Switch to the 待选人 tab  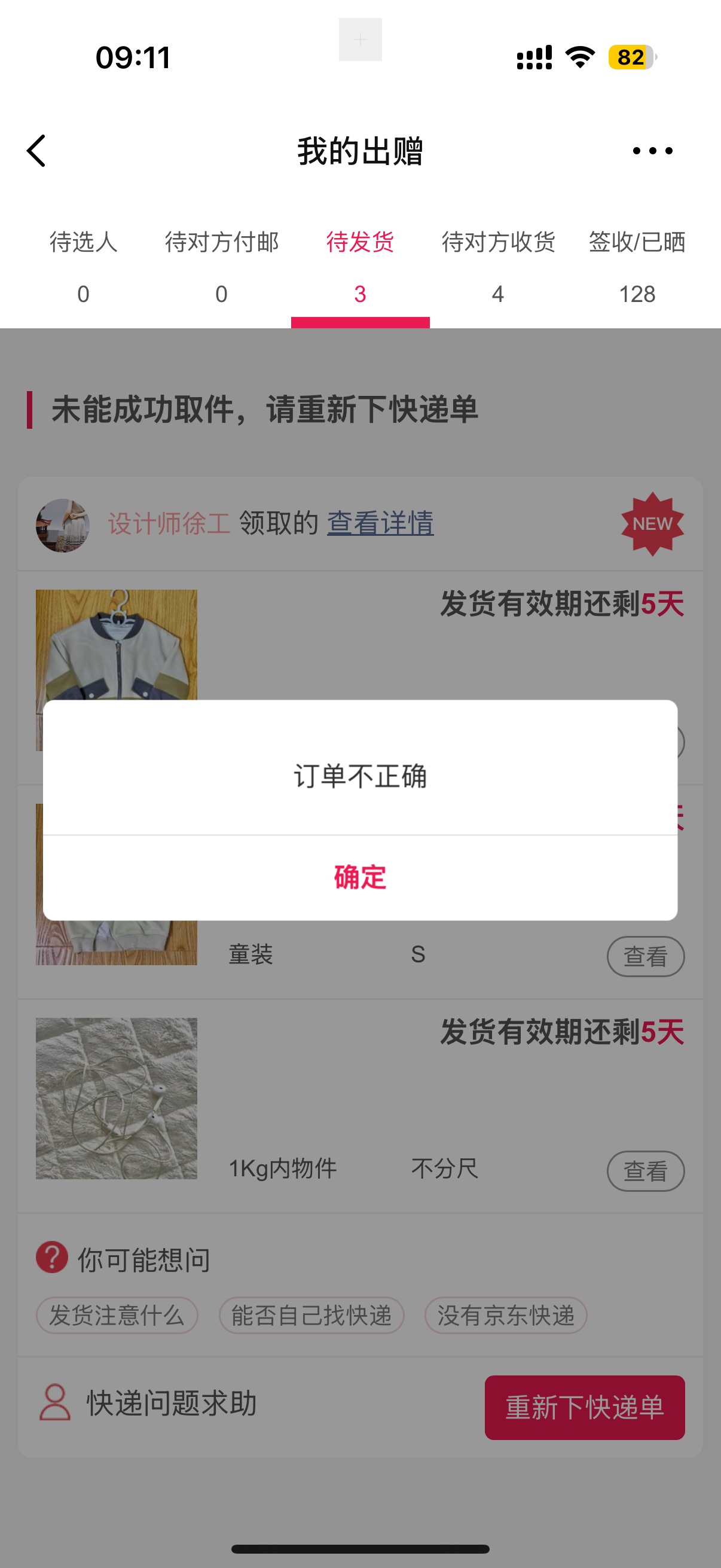coord(83,267)
